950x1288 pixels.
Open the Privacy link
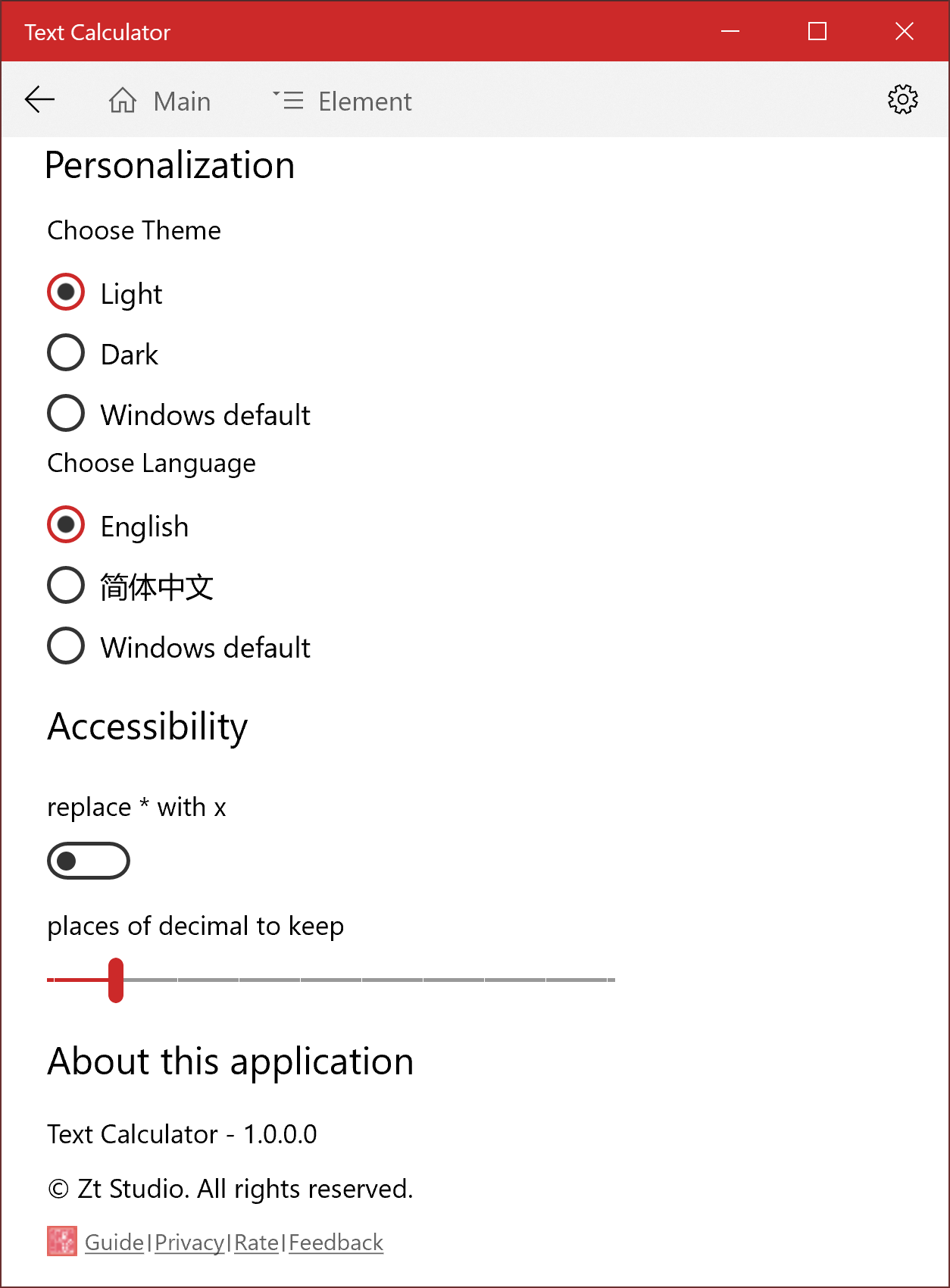[x=189, y=1243]
